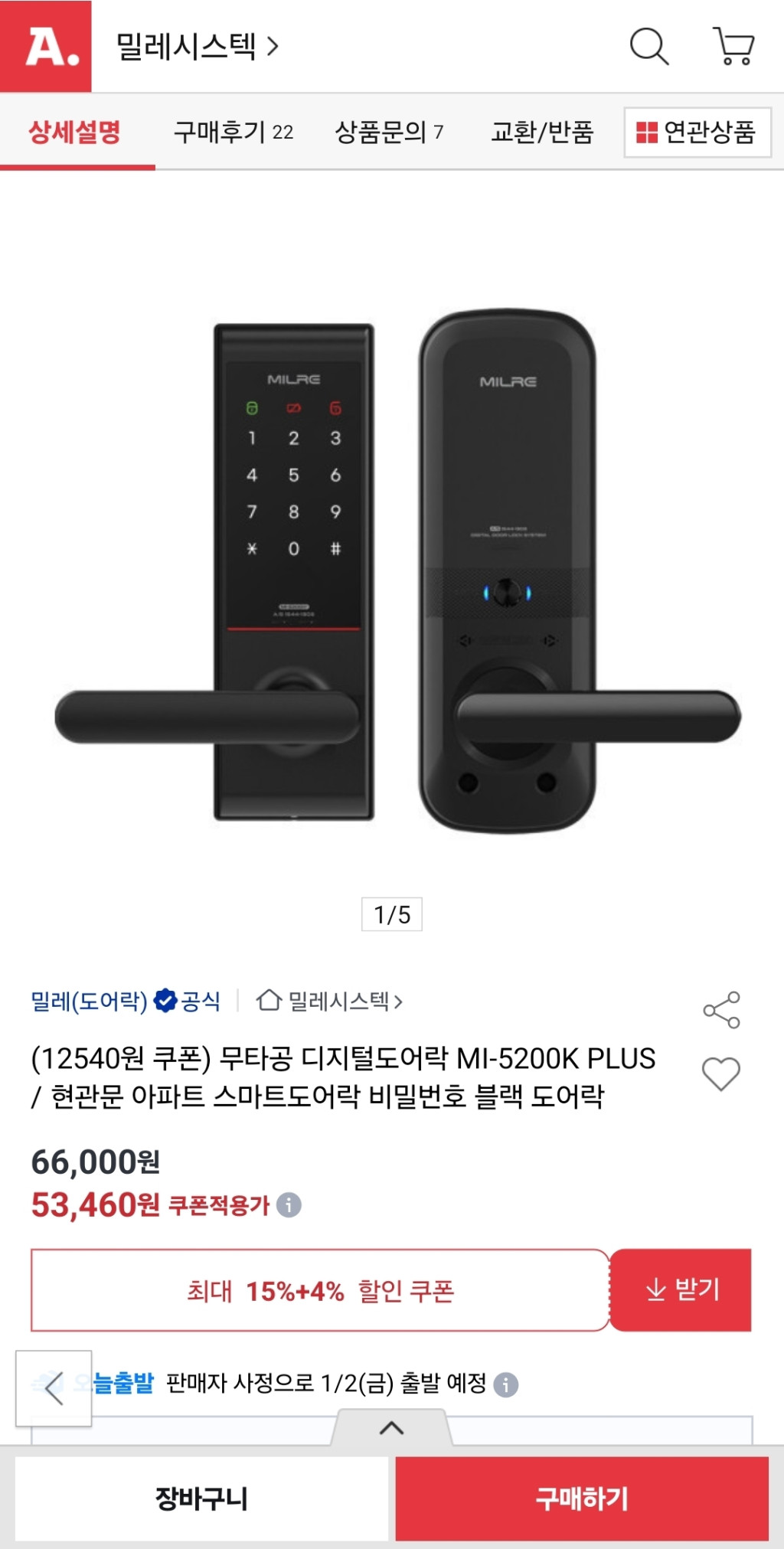
Task: Open 연관상품 related products
Action: tap(697, 132)
